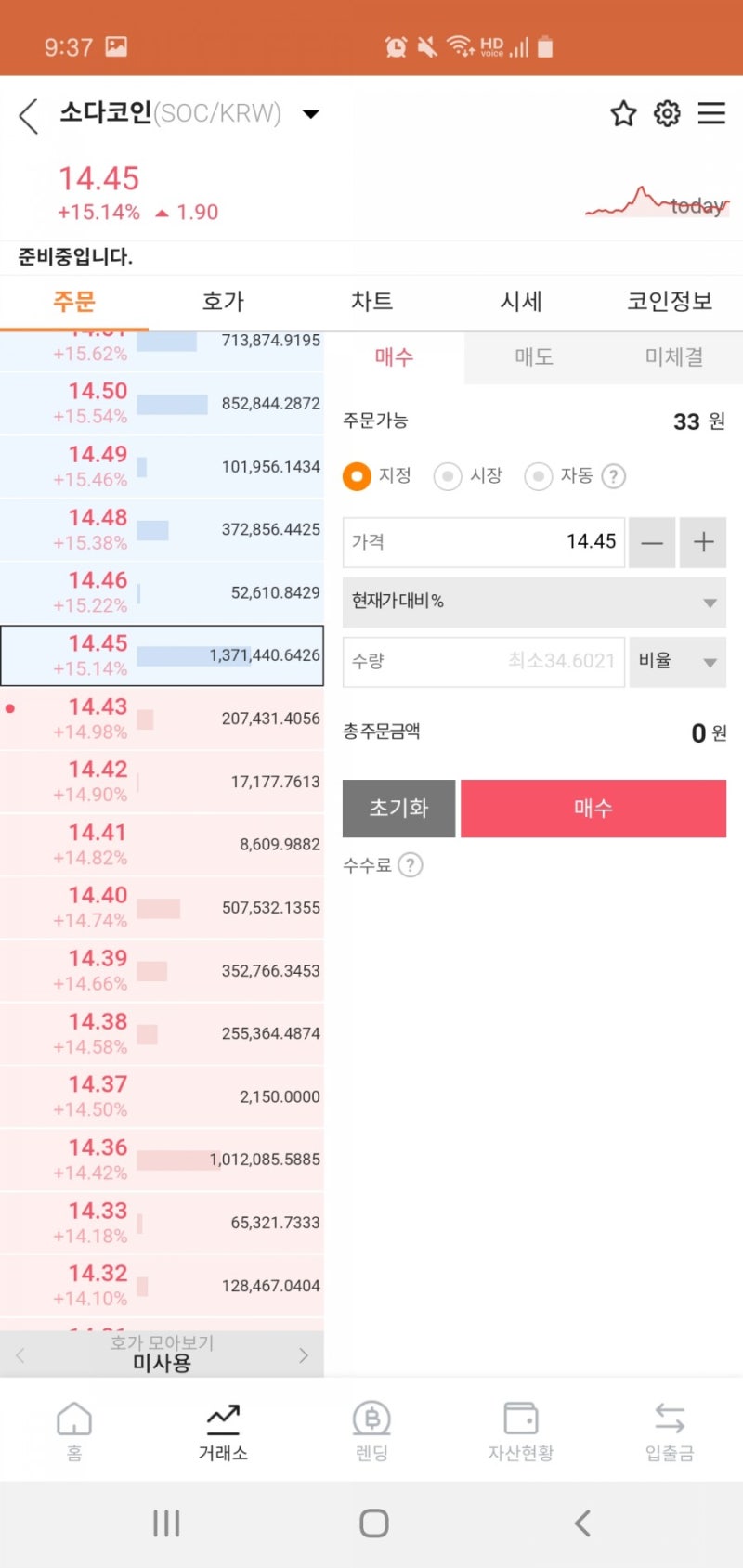Open 자산현황 in the bottom navigation
This screenshot has height=1568, width=743.
click(520, 1431)
